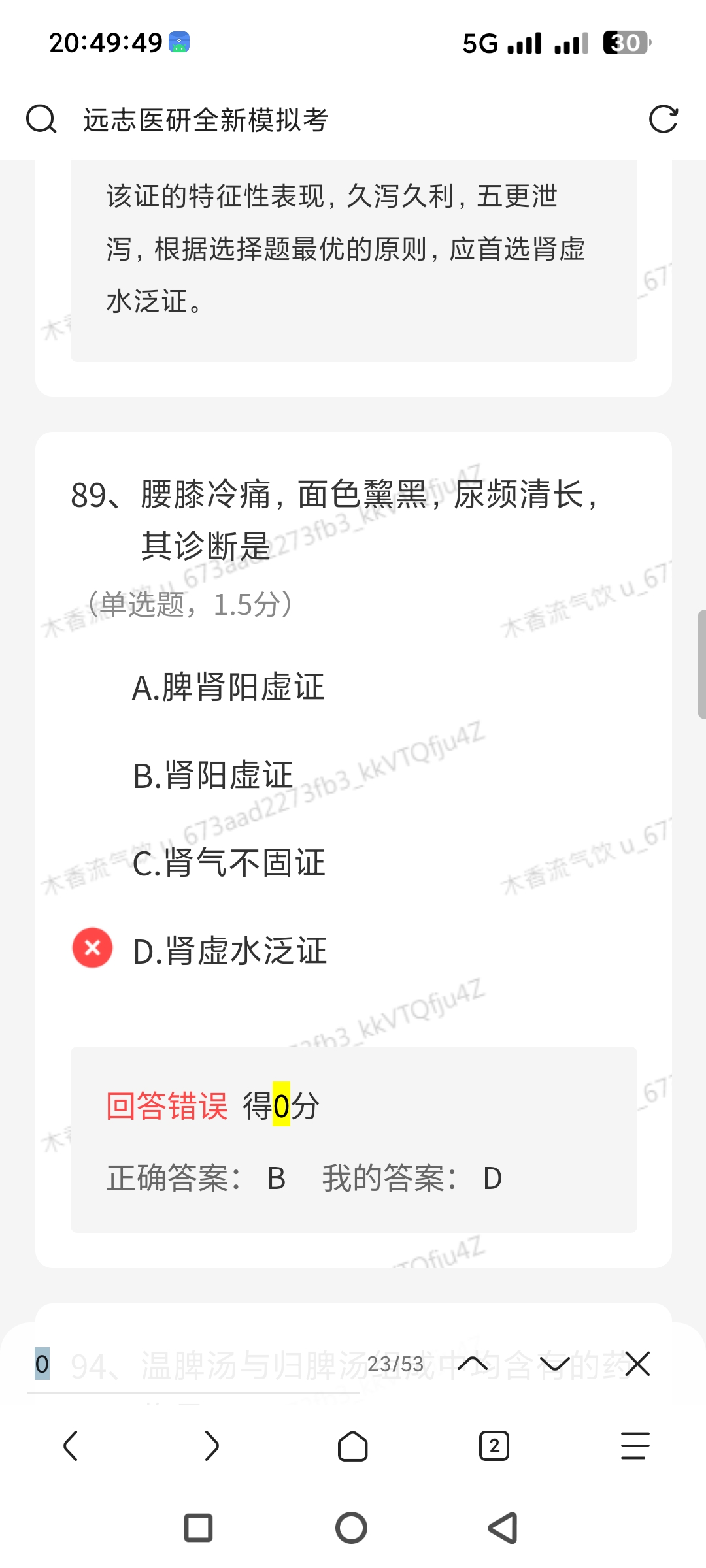Go forward to next web page
The height and width of the screenshot is (1568, 706).
tap(212, 1446)
